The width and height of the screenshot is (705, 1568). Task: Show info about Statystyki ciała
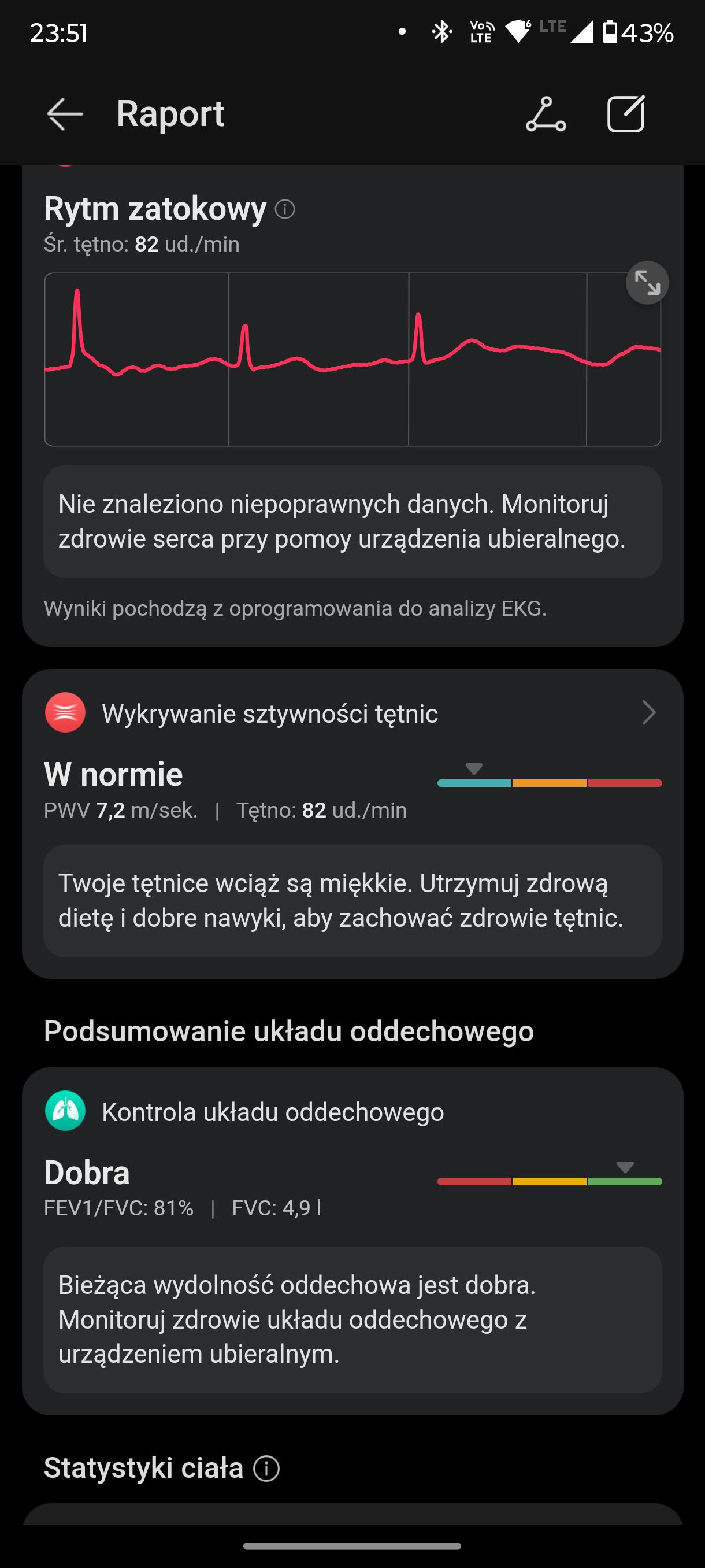[x=266, y=1468]
